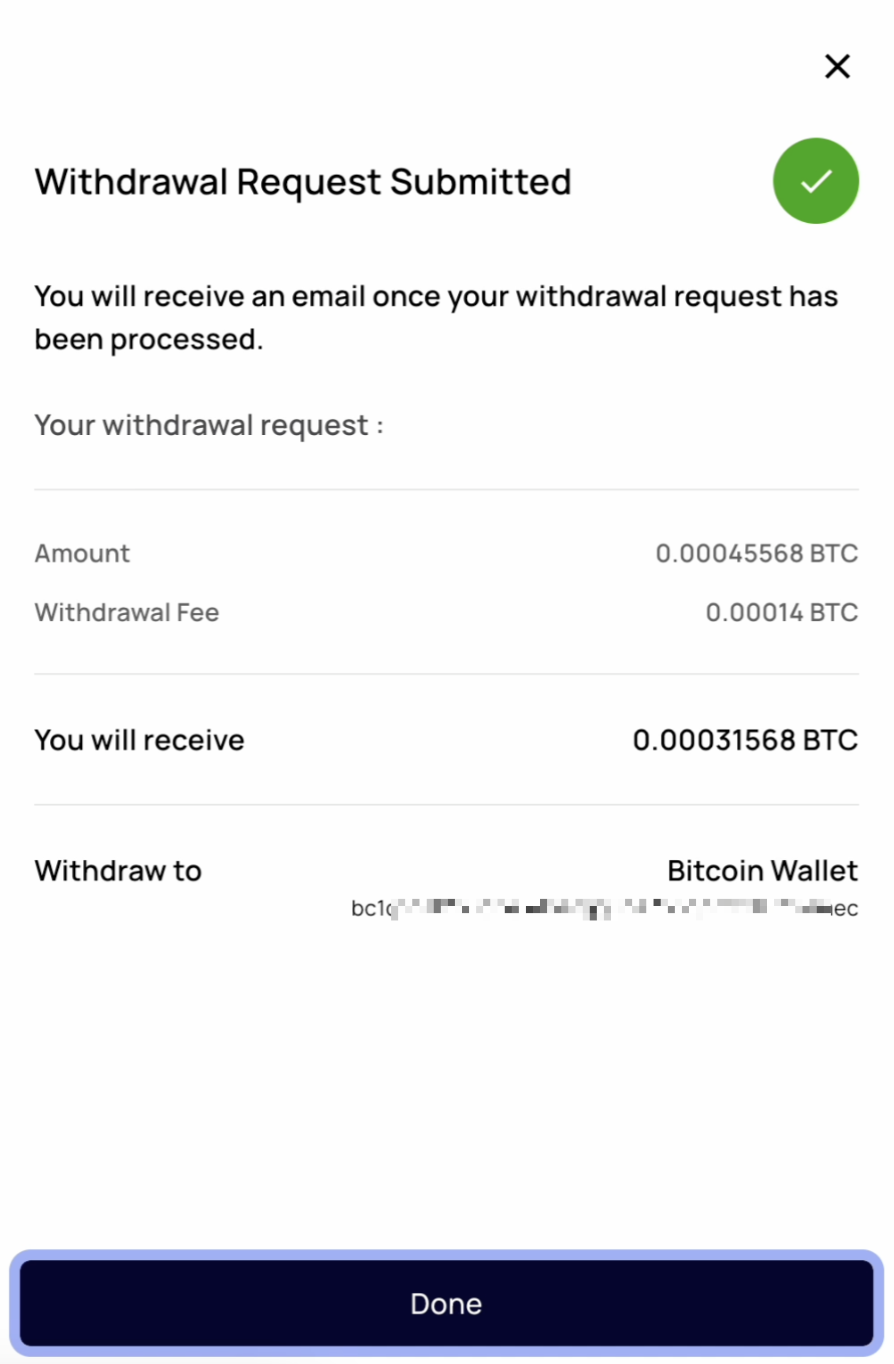The image size is (894, 1364).
Task: Click the email notification message text
Action: (x=436, y=317)
